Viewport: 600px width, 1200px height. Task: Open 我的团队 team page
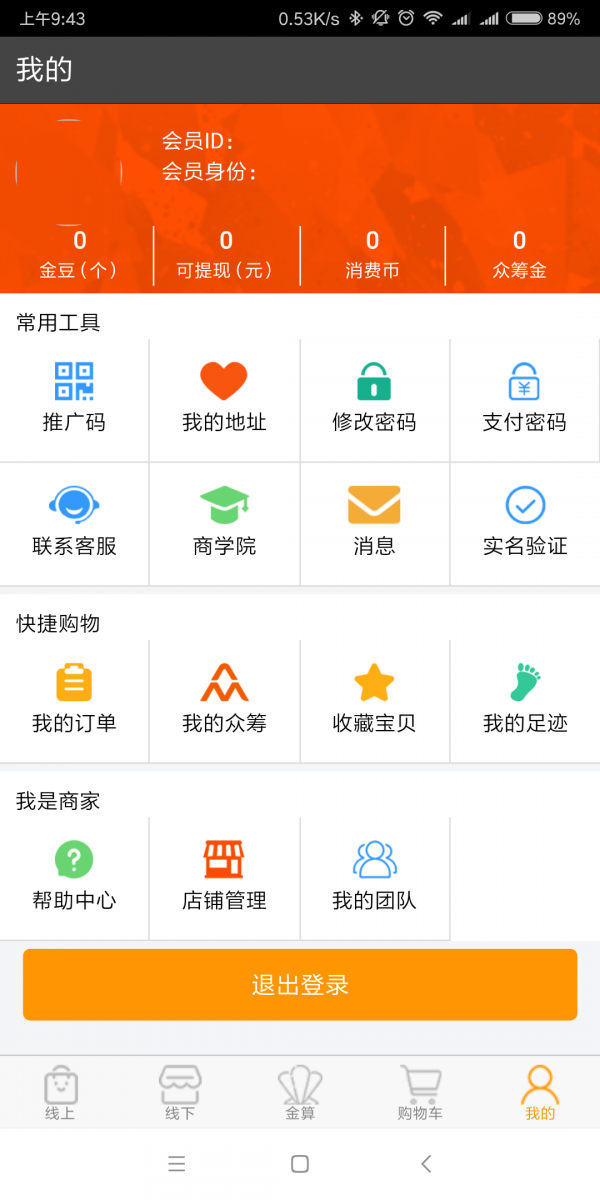[374, 877]
